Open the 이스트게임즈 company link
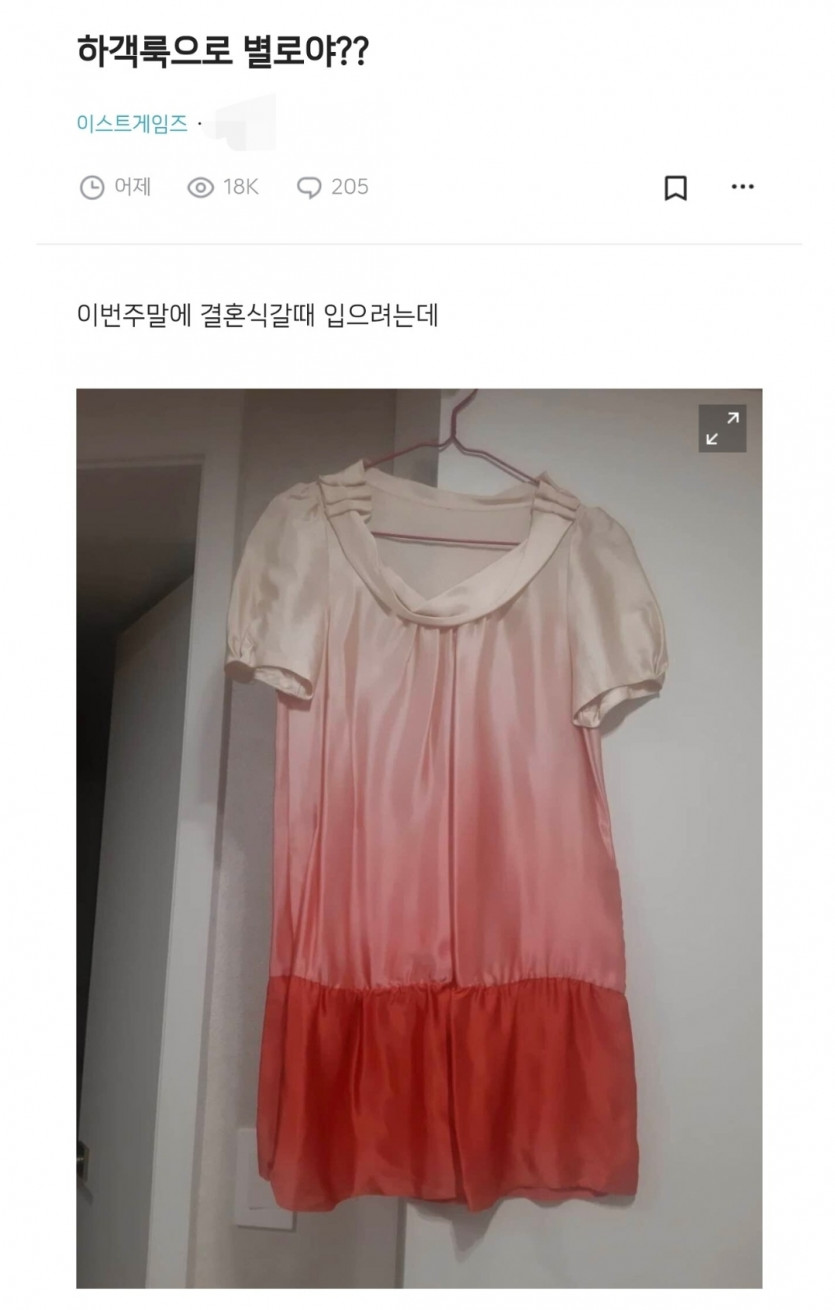Screen dimensions: 835x1310 tap(132, 125)
